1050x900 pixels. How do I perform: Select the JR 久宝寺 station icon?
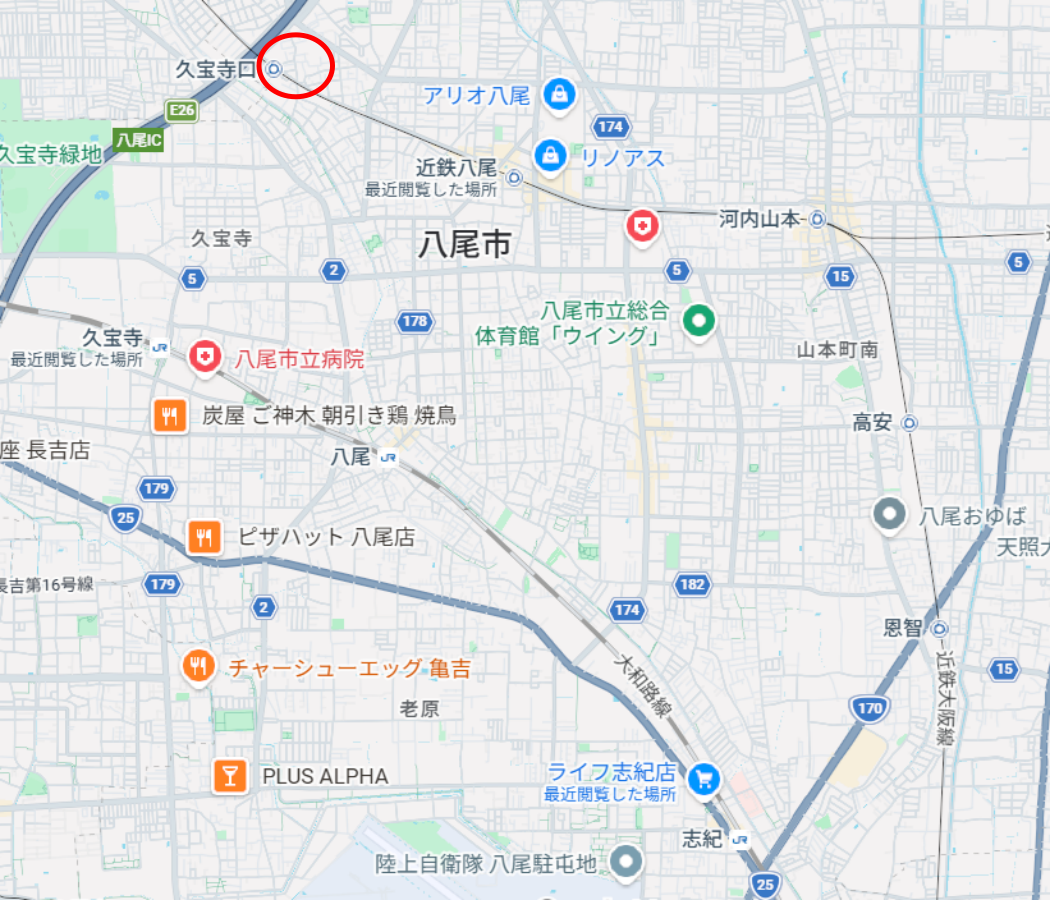coord(159,348)
